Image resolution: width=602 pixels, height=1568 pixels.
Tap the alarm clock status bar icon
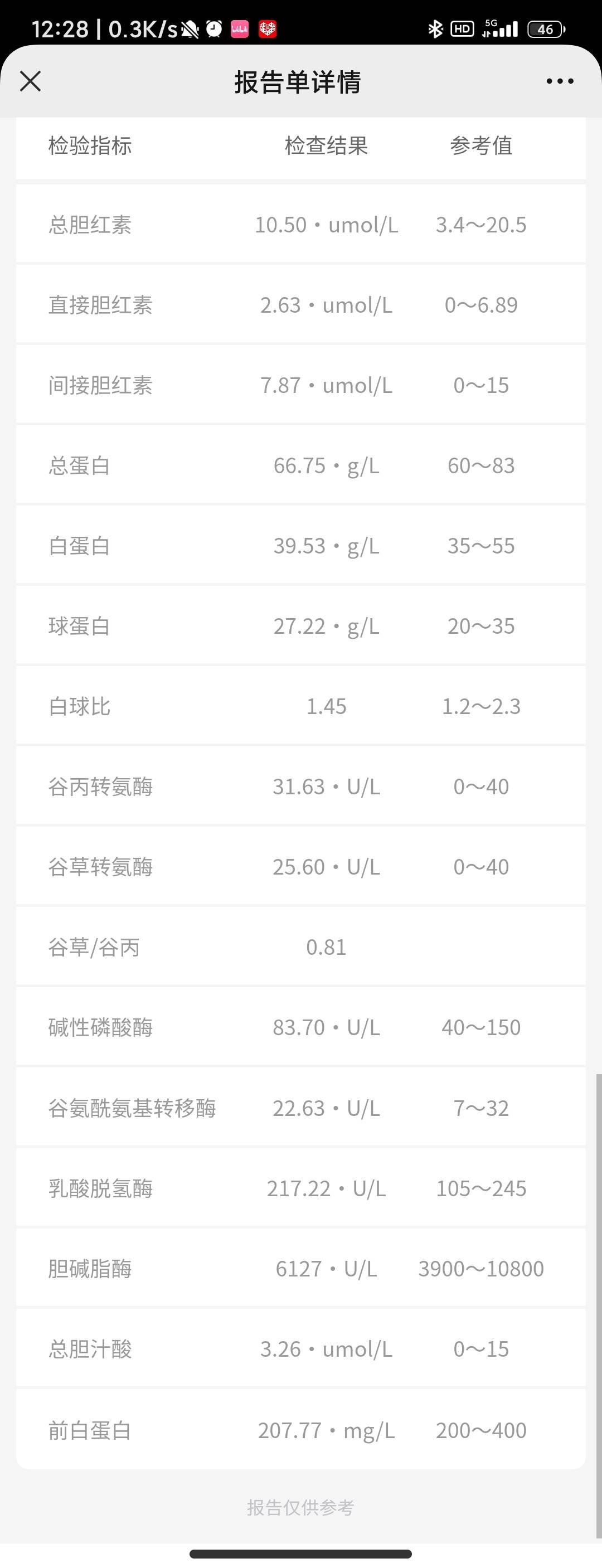point(214,28)
